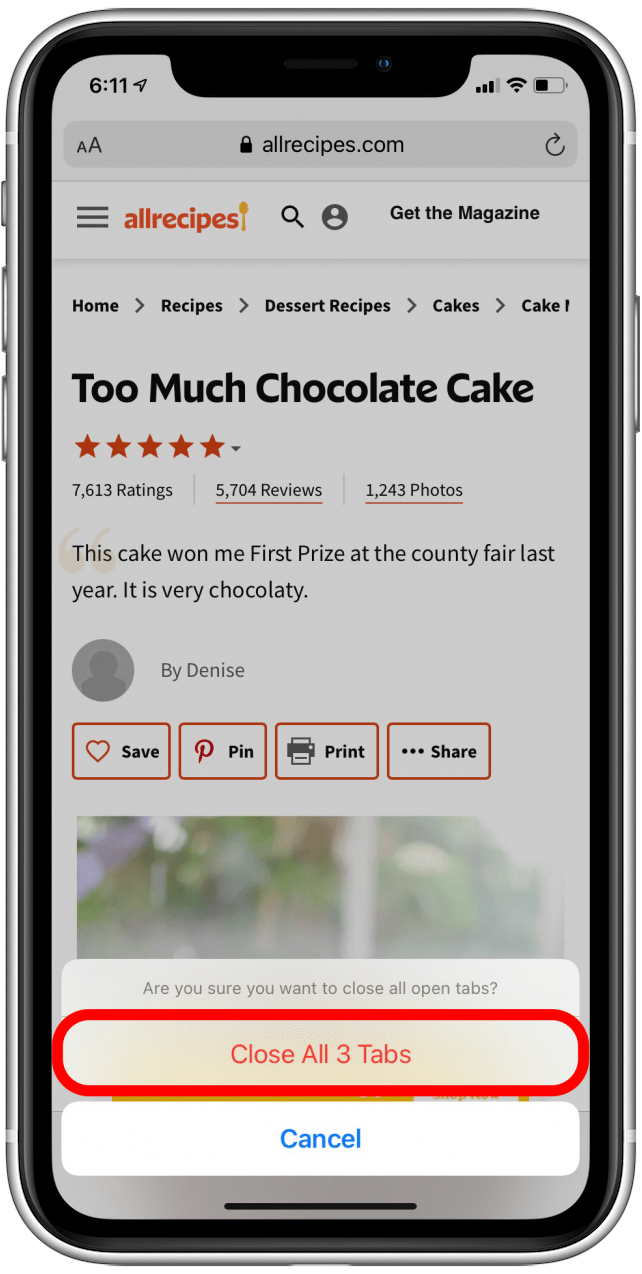Image resolution: width=642 pixels, height=1274 pixels.
Task: Open the hamburger menu
Action: 92,217
